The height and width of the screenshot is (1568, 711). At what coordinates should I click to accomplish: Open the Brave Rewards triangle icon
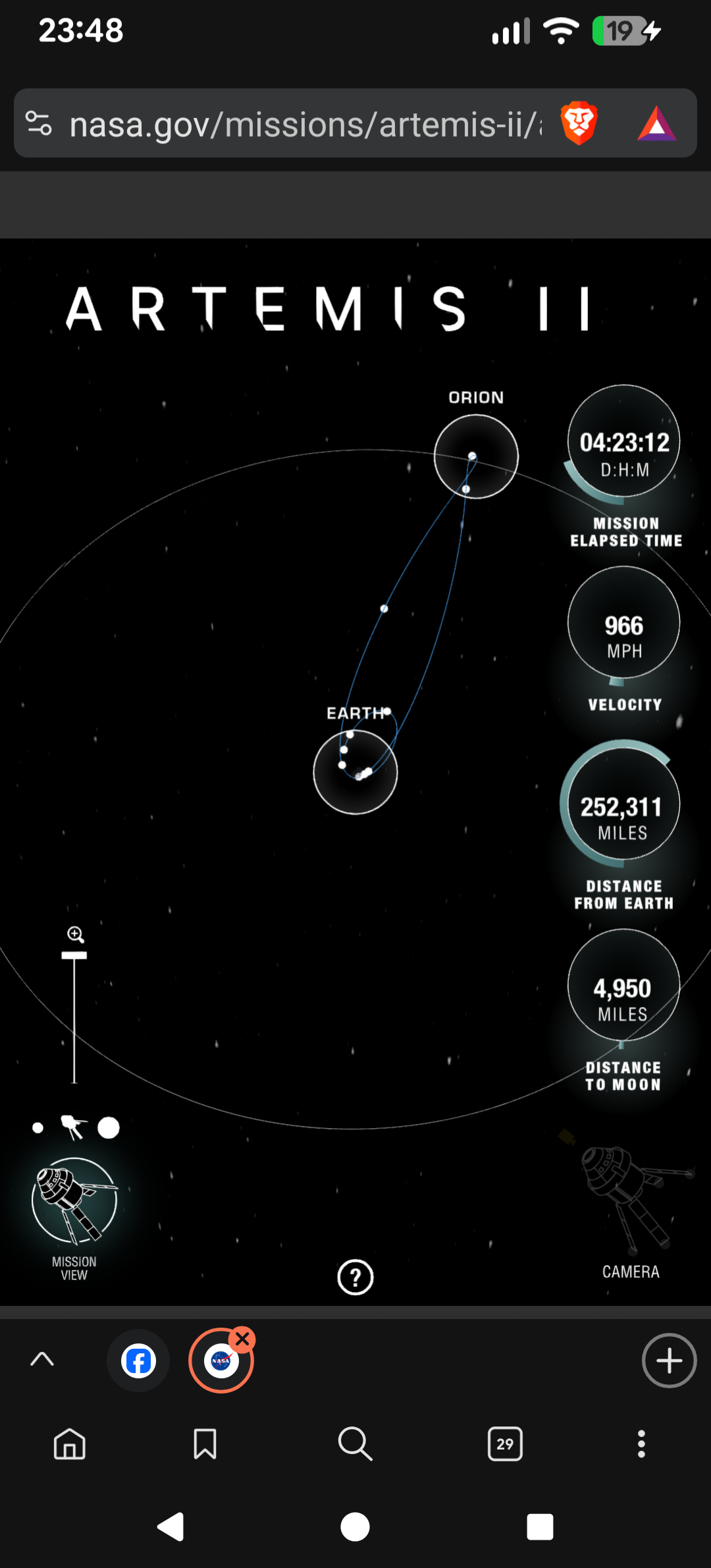pyautogui.click(x=656, y=124)
